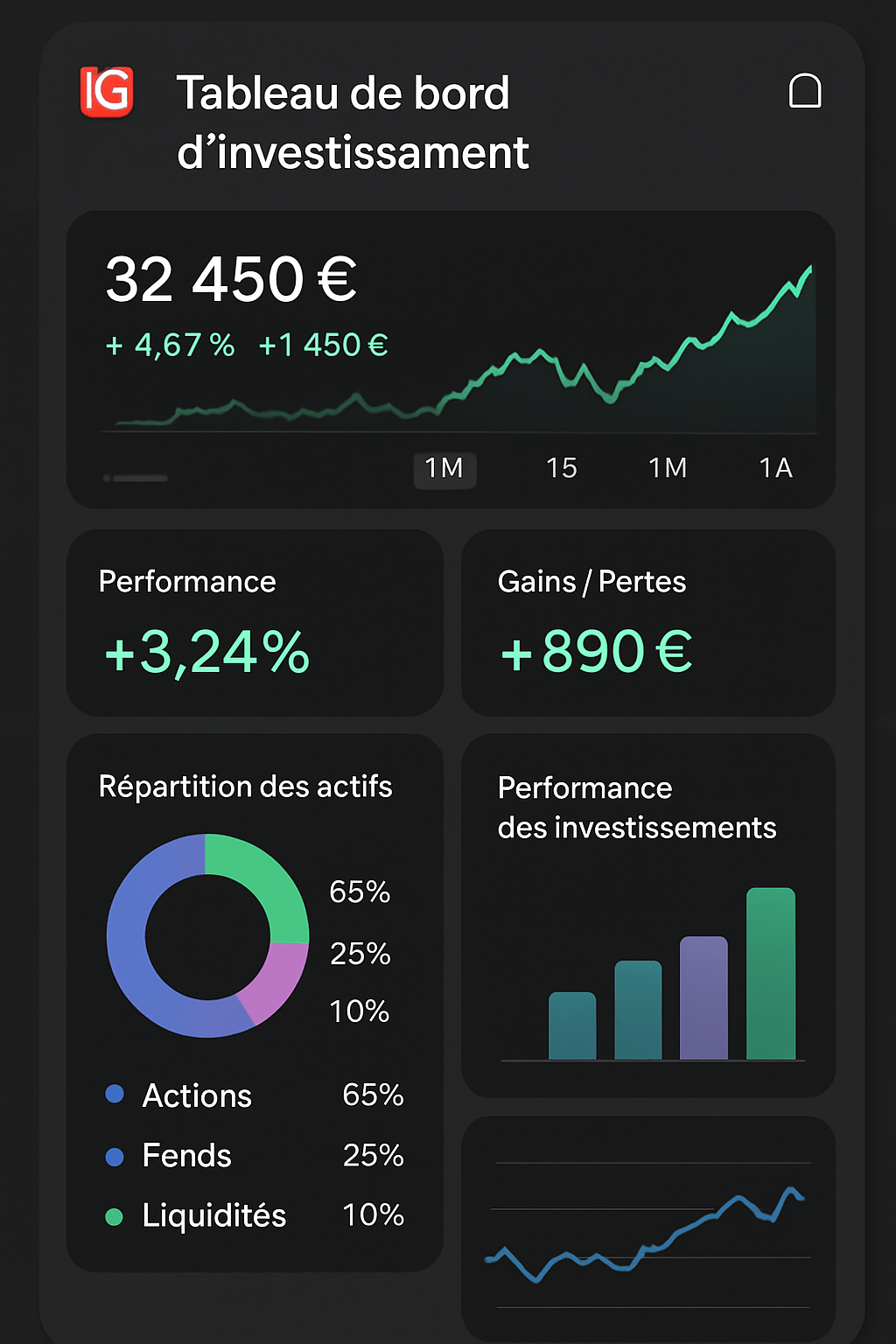Click the +1 450 € gain figure

[x=322, y=346]
